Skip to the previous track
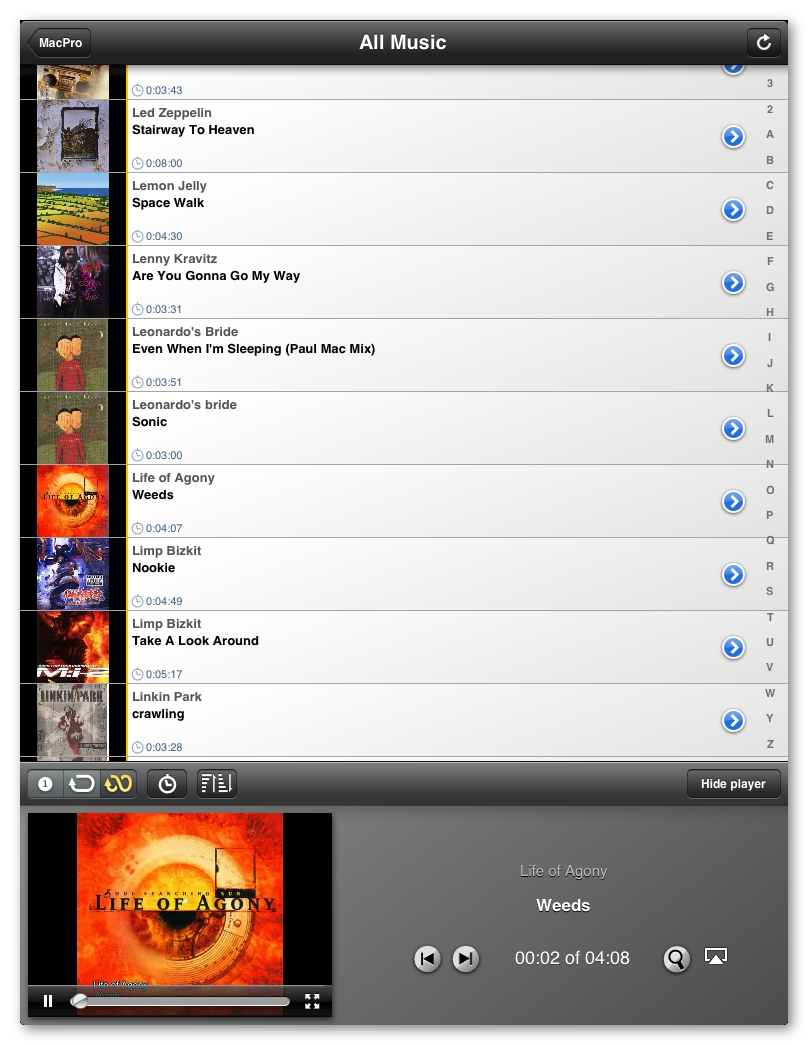This screenshot has height=1045, width=808. pyautogui.click(x=427, y=959)
